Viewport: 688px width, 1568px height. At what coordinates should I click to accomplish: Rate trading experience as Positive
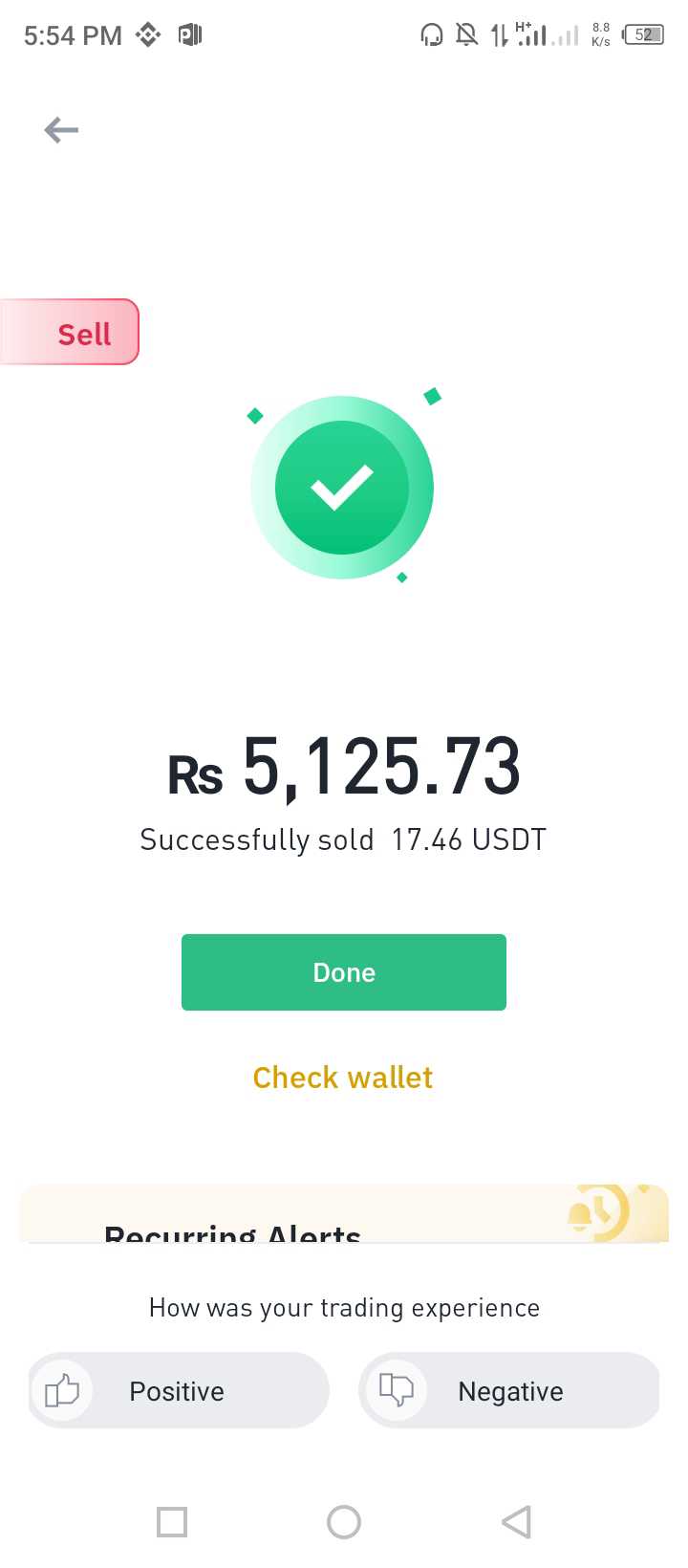coord(179,1390)
